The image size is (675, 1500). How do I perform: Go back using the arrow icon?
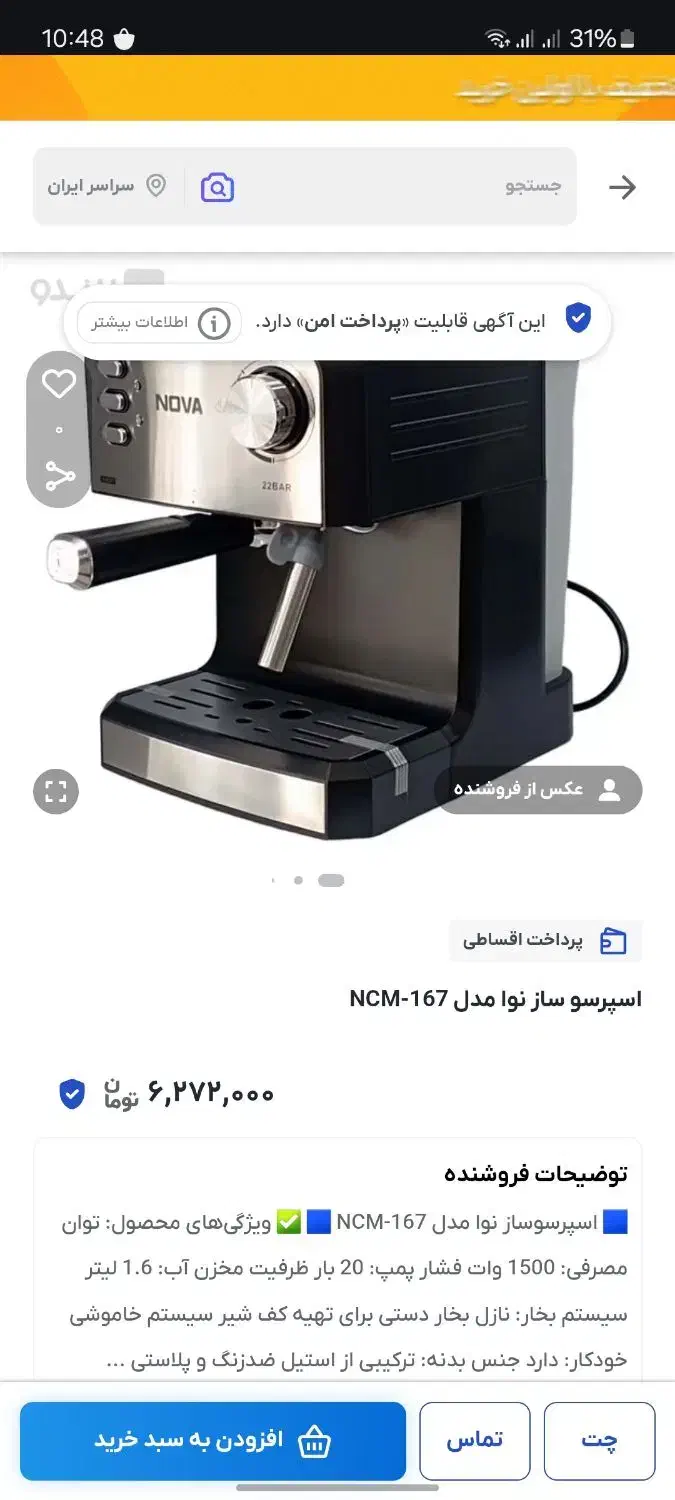tap(622, 187)
